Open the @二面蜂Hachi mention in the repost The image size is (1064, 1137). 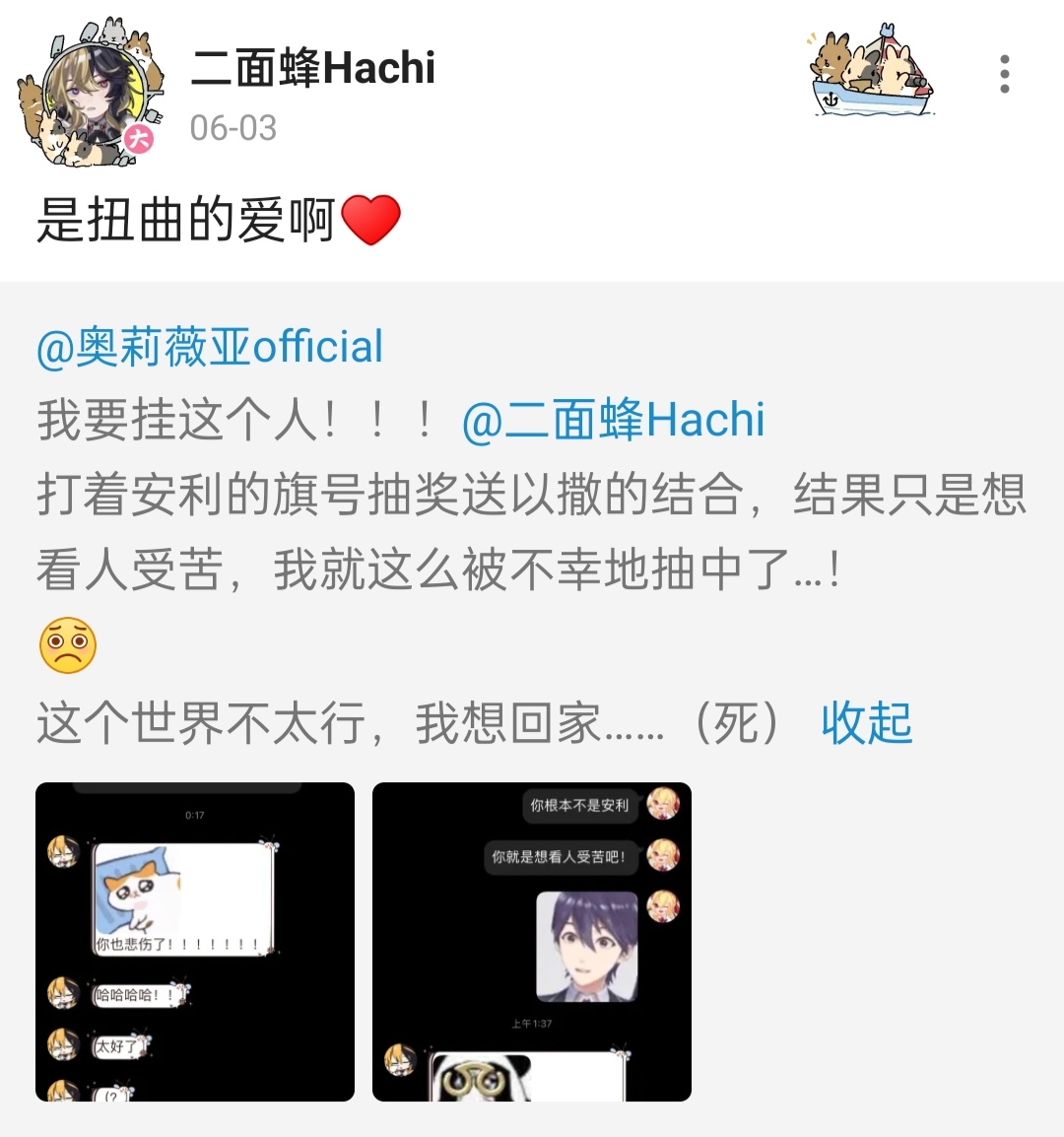[613, 421]
